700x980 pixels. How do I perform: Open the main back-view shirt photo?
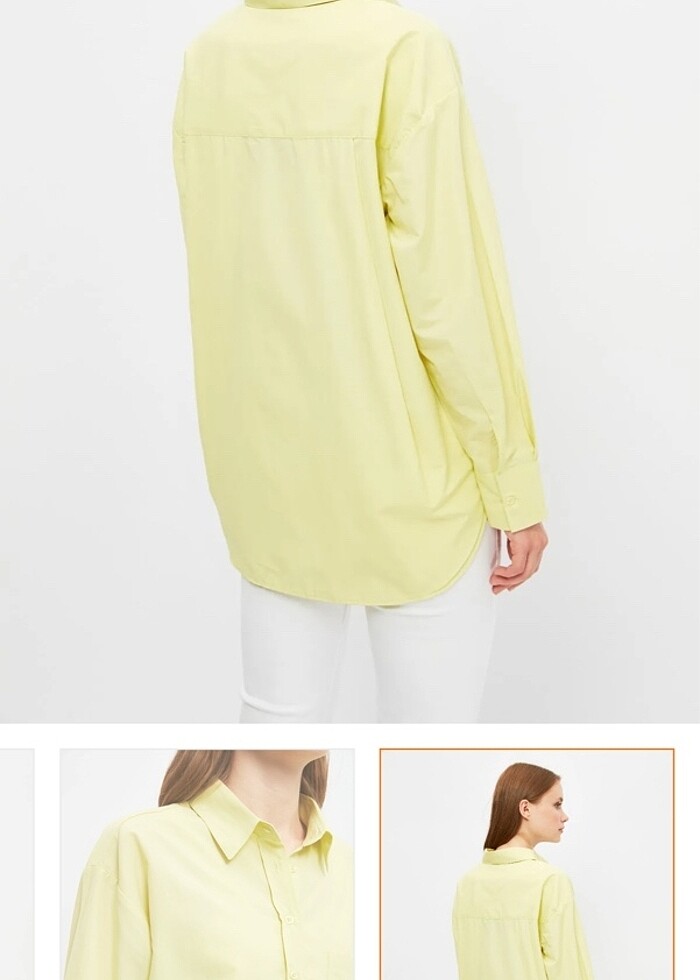coord(350,360)
